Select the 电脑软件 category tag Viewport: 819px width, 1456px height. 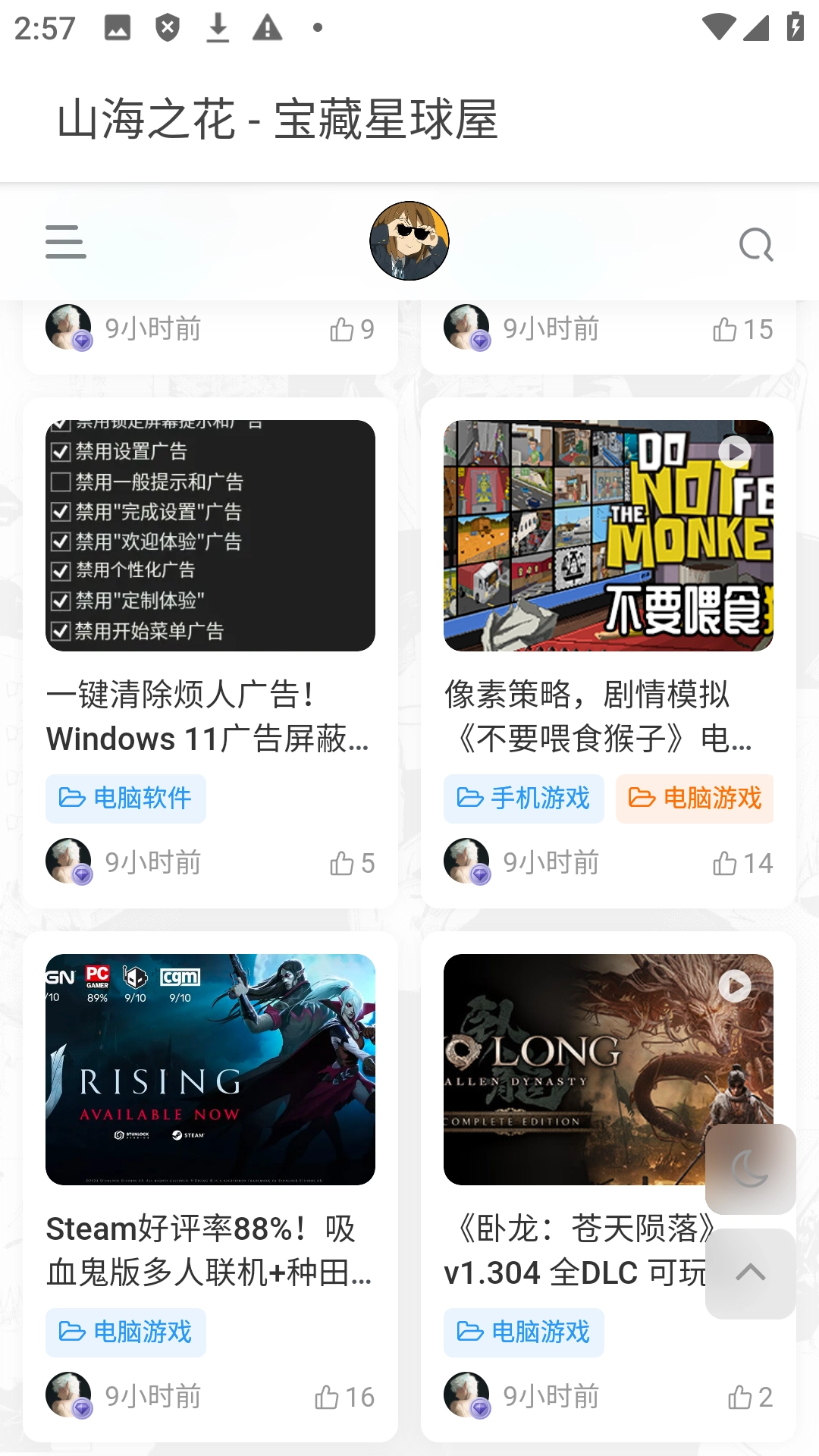point(126,799)
